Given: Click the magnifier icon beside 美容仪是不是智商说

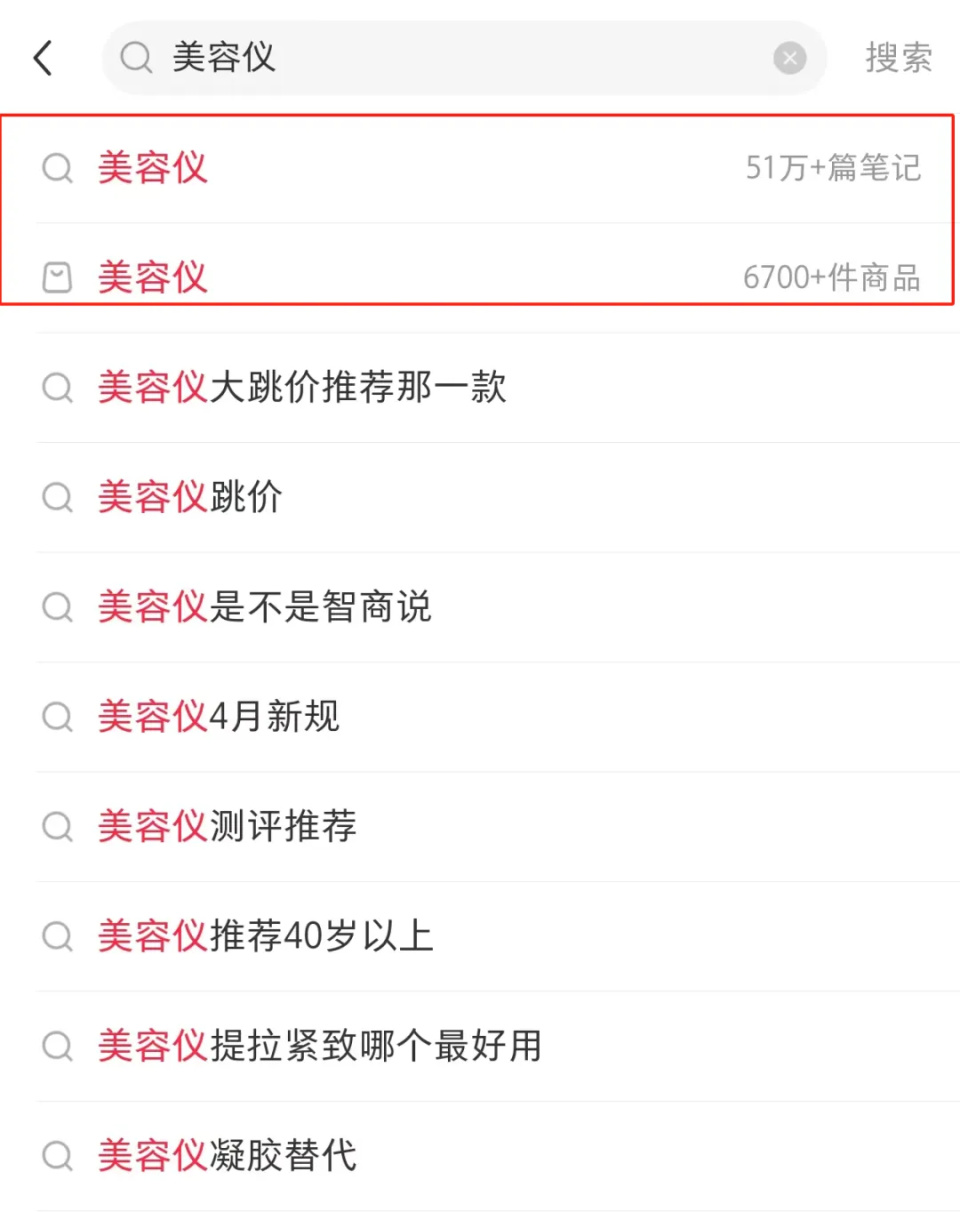Looking at the screenshot, I should [57, 607].
